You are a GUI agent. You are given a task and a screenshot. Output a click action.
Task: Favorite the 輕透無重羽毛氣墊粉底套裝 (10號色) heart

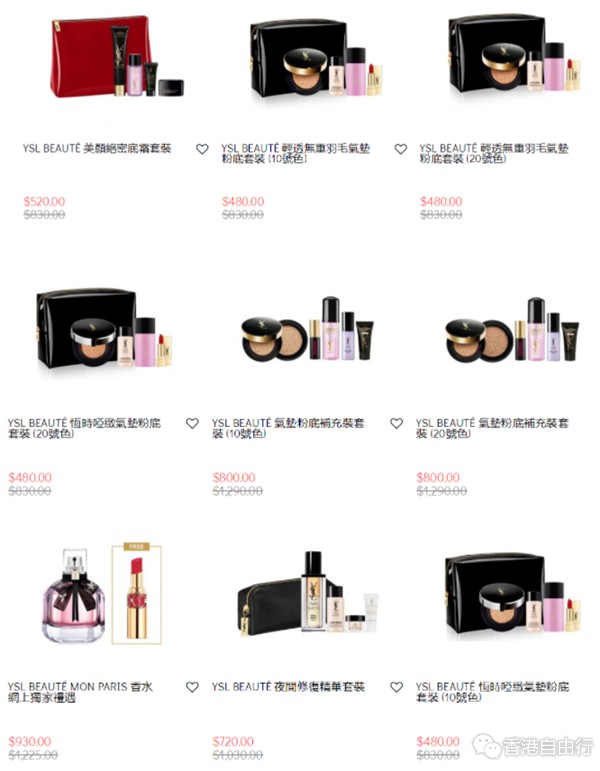(x=400, y=149)
